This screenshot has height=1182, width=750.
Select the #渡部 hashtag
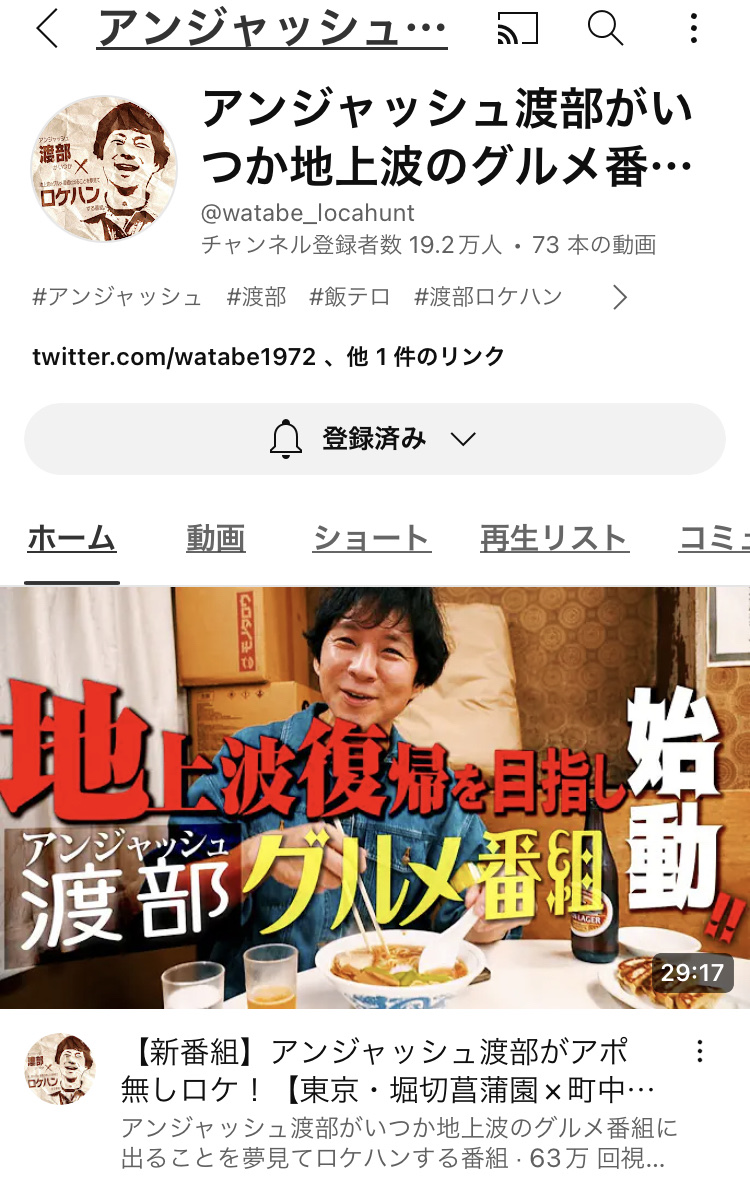256,297
